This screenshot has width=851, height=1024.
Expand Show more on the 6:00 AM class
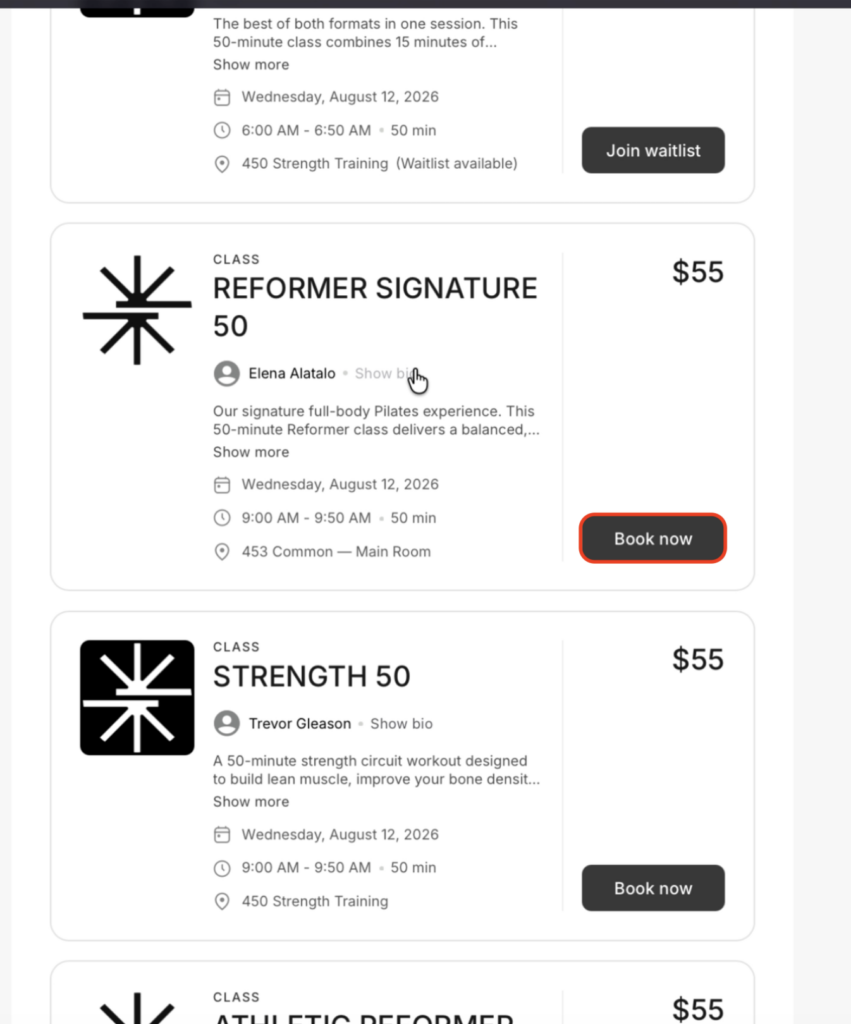click(x=251, y=65)
